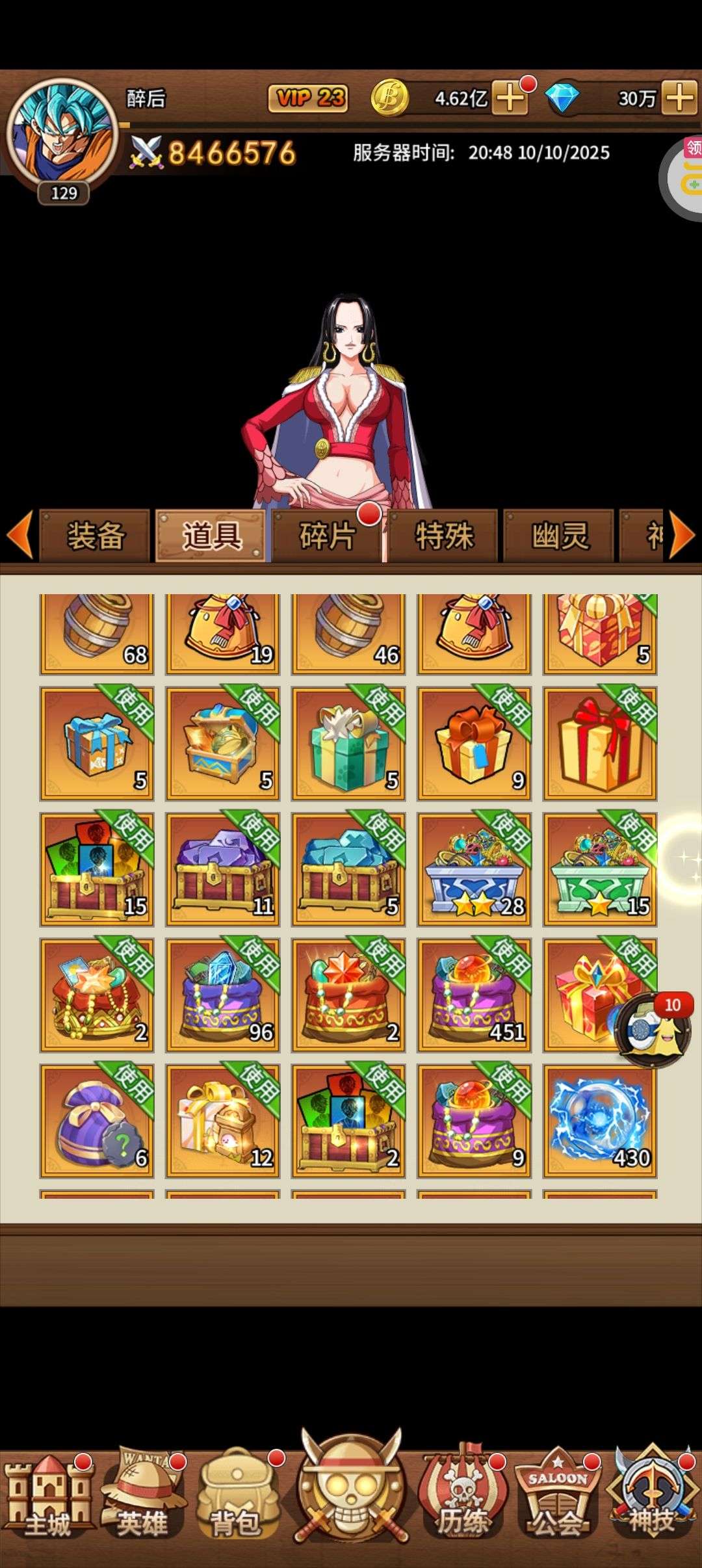
Task: Switch to the 特殊 tab
Action: [444, 536]
